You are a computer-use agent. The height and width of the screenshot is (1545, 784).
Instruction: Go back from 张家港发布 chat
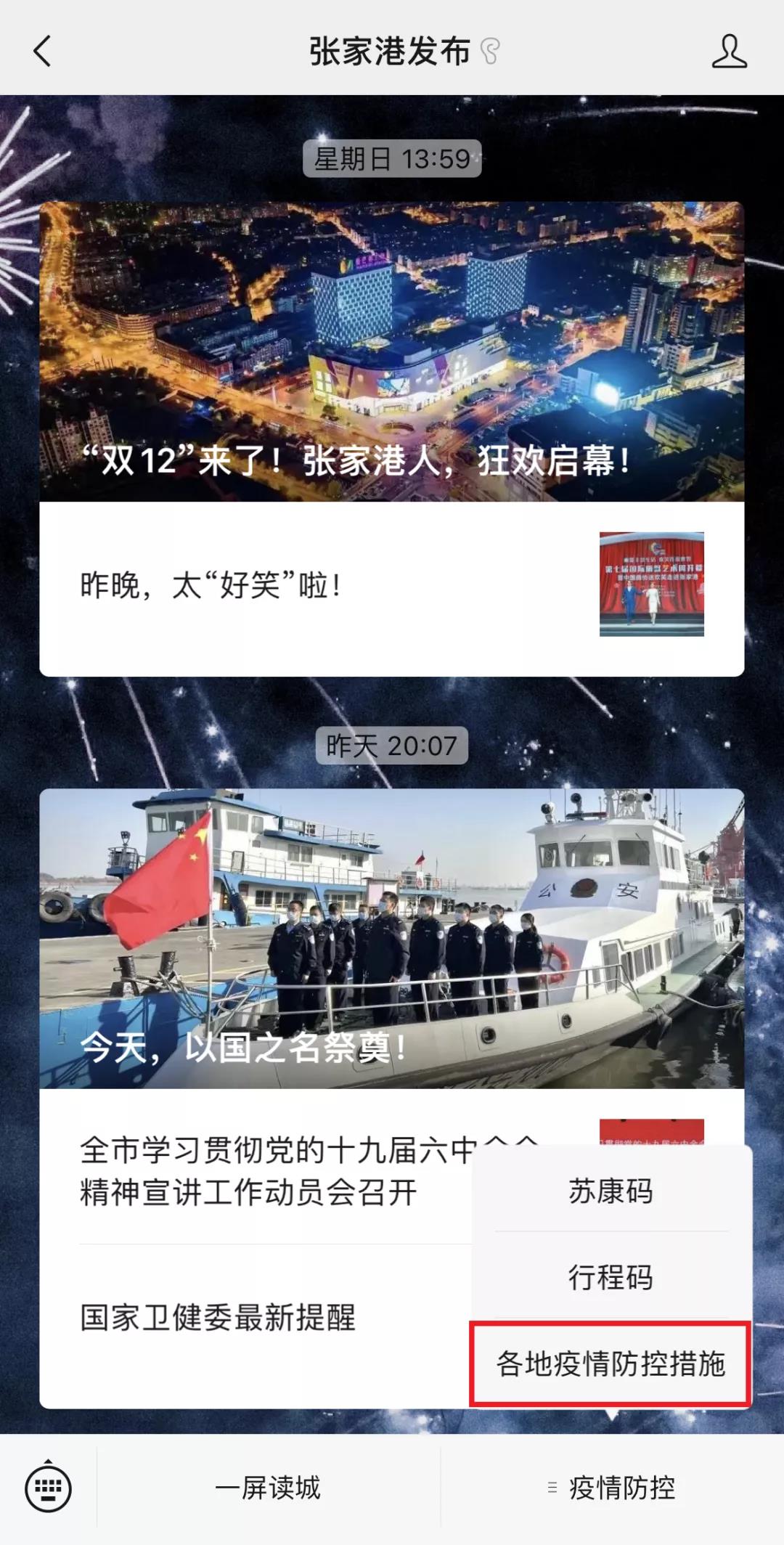[x=42, y=52]
